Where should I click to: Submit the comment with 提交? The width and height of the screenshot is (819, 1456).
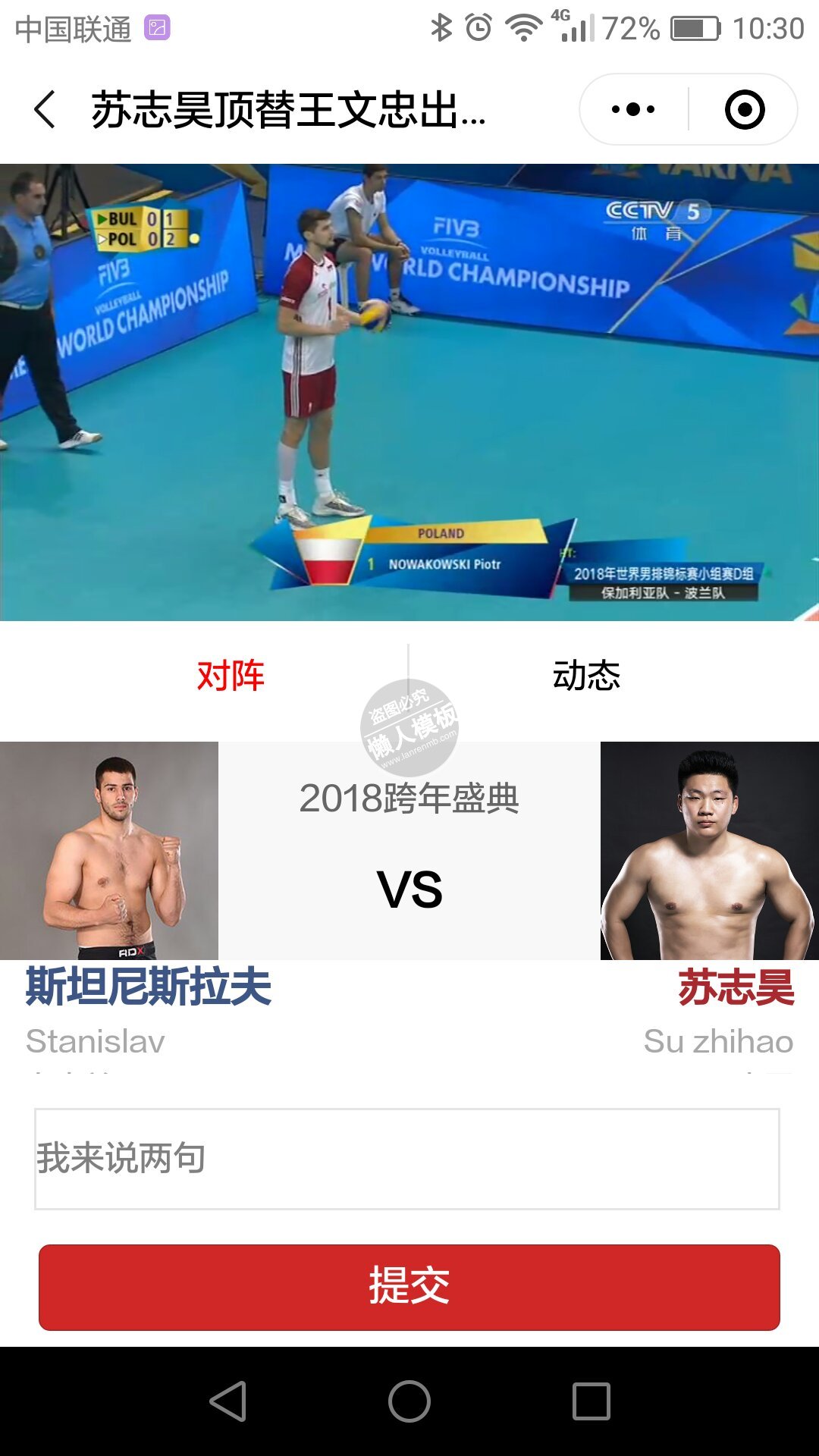click(409, 1287)
